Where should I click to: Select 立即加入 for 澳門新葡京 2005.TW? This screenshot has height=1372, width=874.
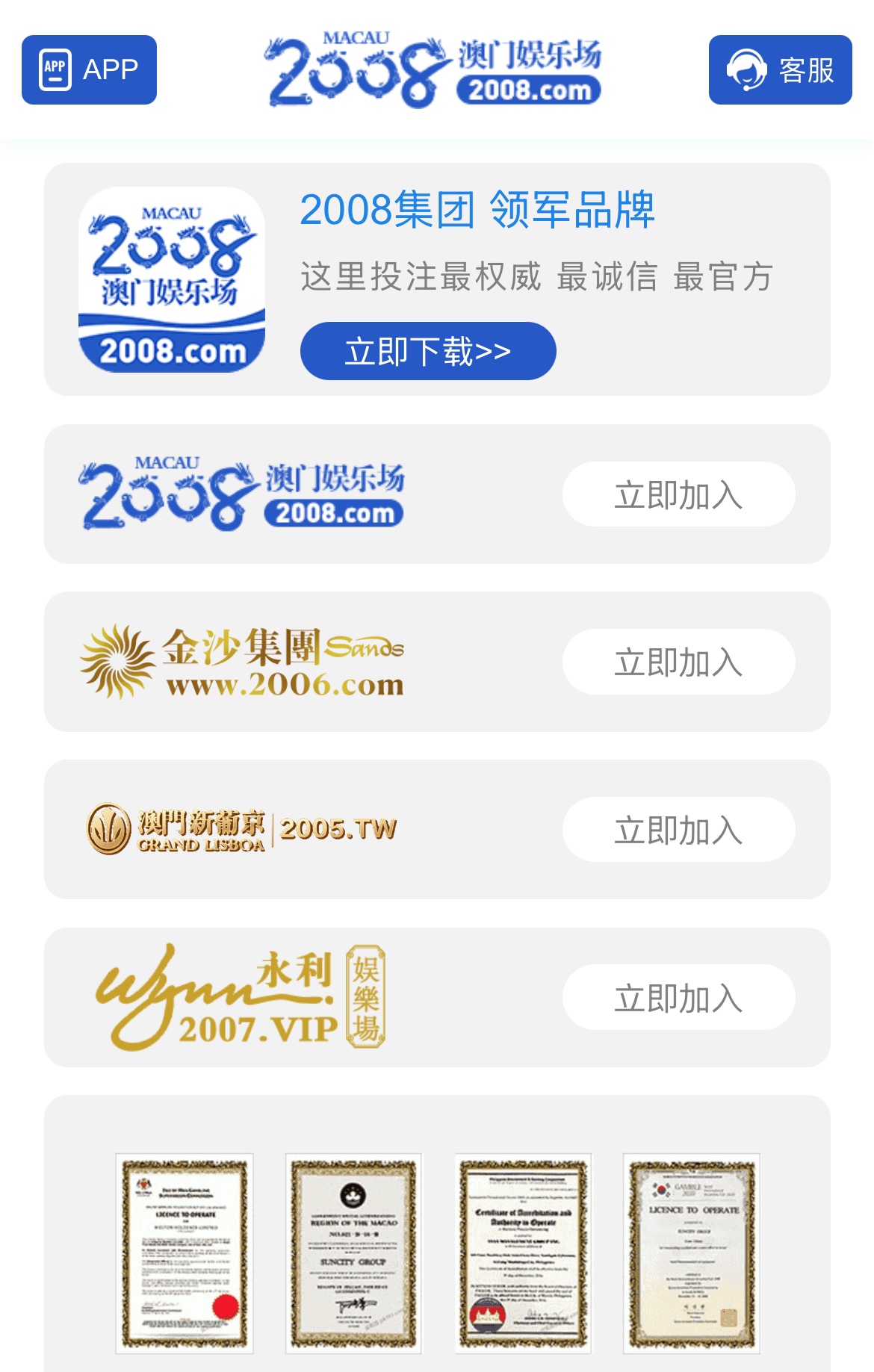click(x=678, y=830)
